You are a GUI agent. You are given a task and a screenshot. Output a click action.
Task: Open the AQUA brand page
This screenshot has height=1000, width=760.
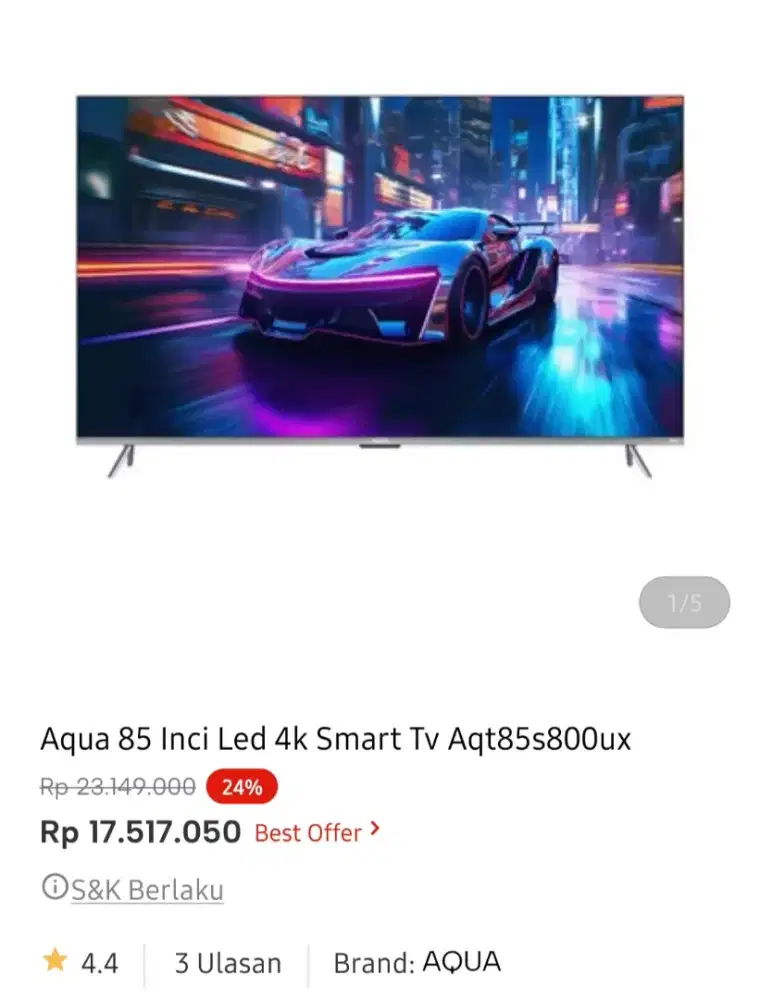[x=461, y=962]
